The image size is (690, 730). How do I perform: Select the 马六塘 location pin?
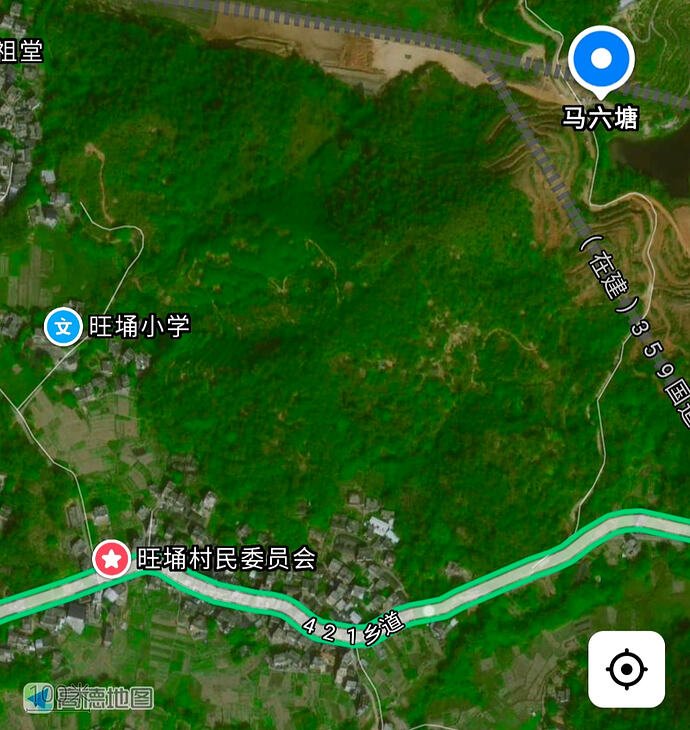click(601, 61)
